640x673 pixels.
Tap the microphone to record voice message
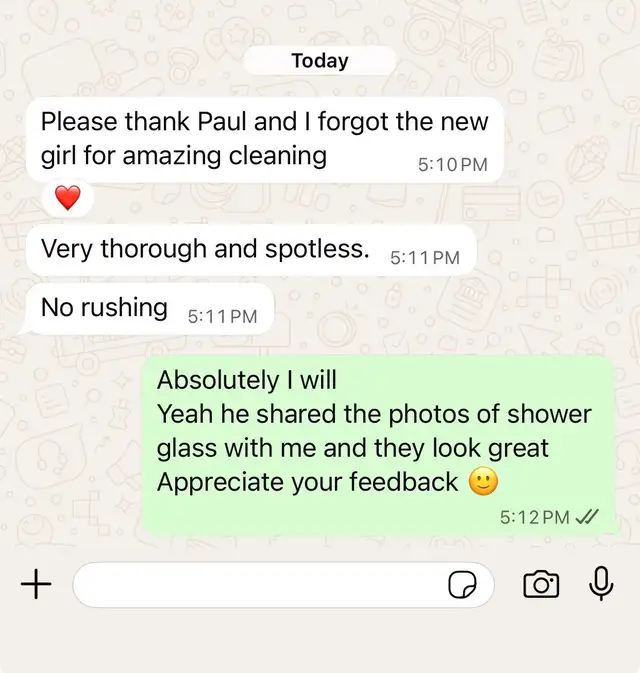(x=601, y=584)
